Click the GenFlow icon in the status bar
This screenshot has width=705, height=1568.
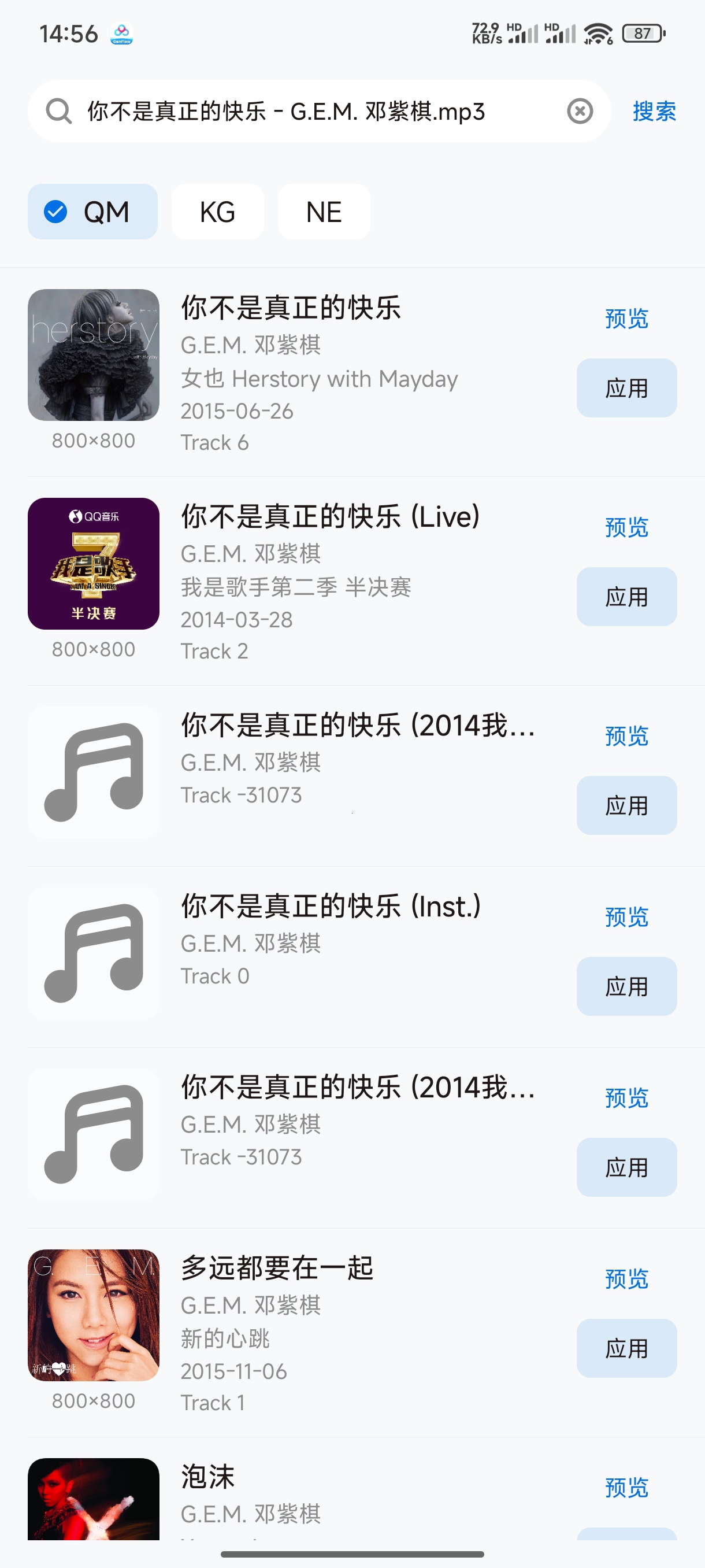coord(121,34)
